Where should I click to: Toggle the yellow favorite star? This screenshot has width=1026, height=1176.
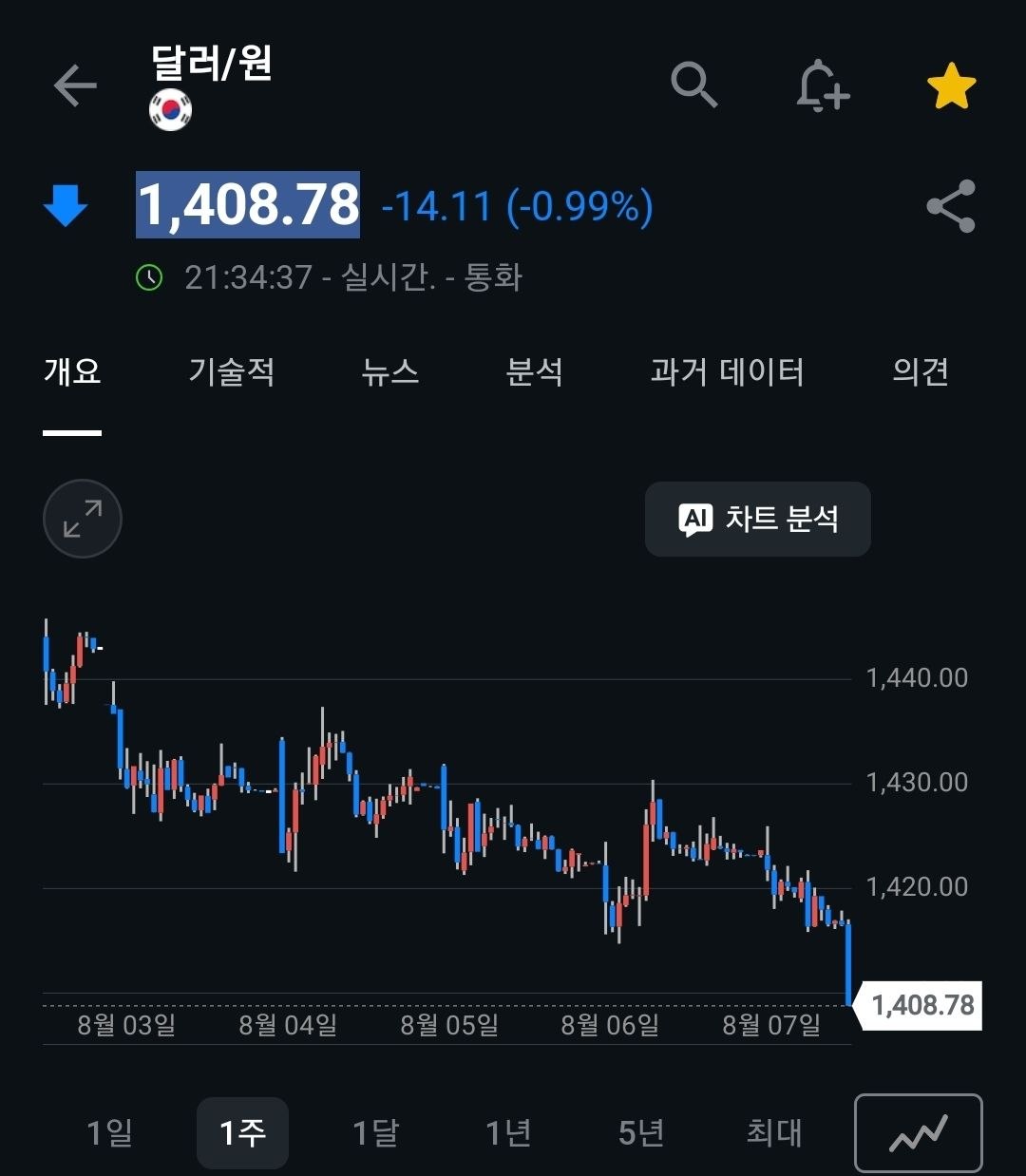click(951, 86)
